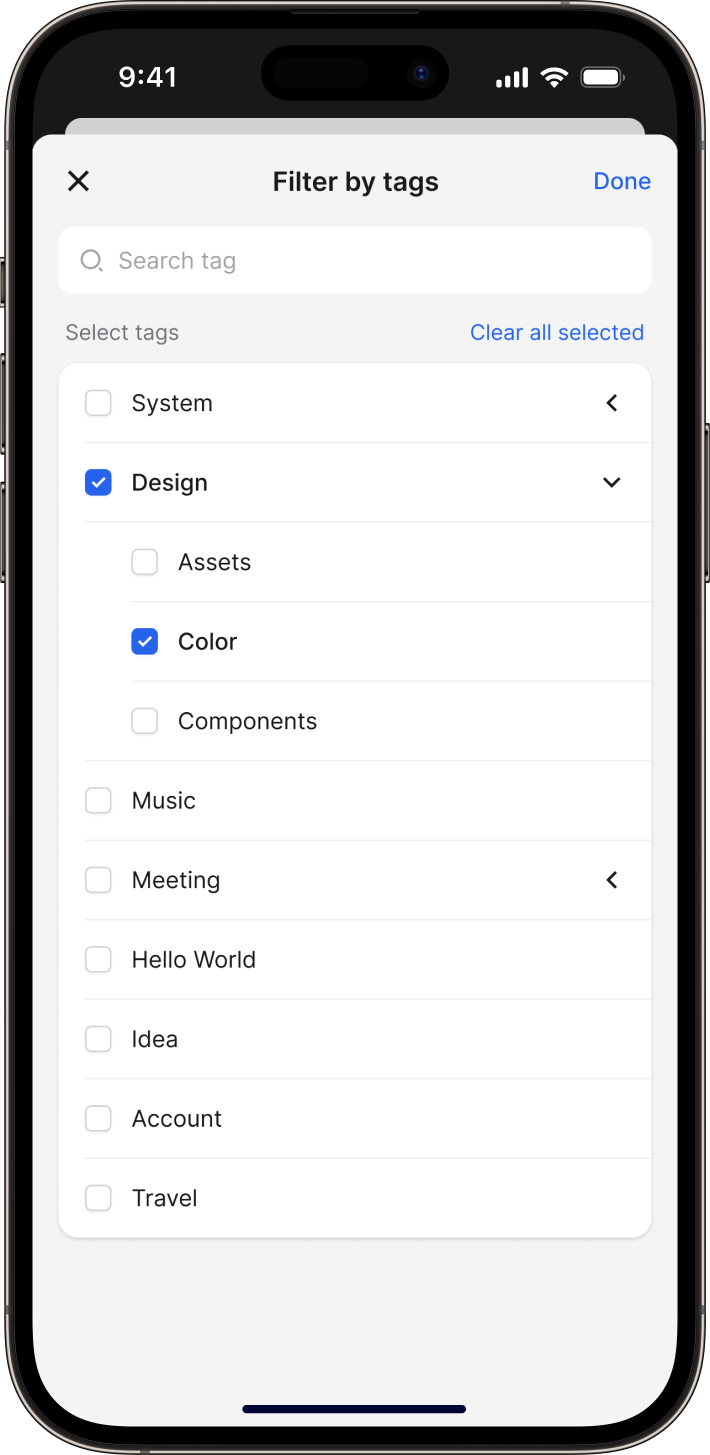Select the Hello World tag
This screenshot has width=710, height=1455.
98,960
